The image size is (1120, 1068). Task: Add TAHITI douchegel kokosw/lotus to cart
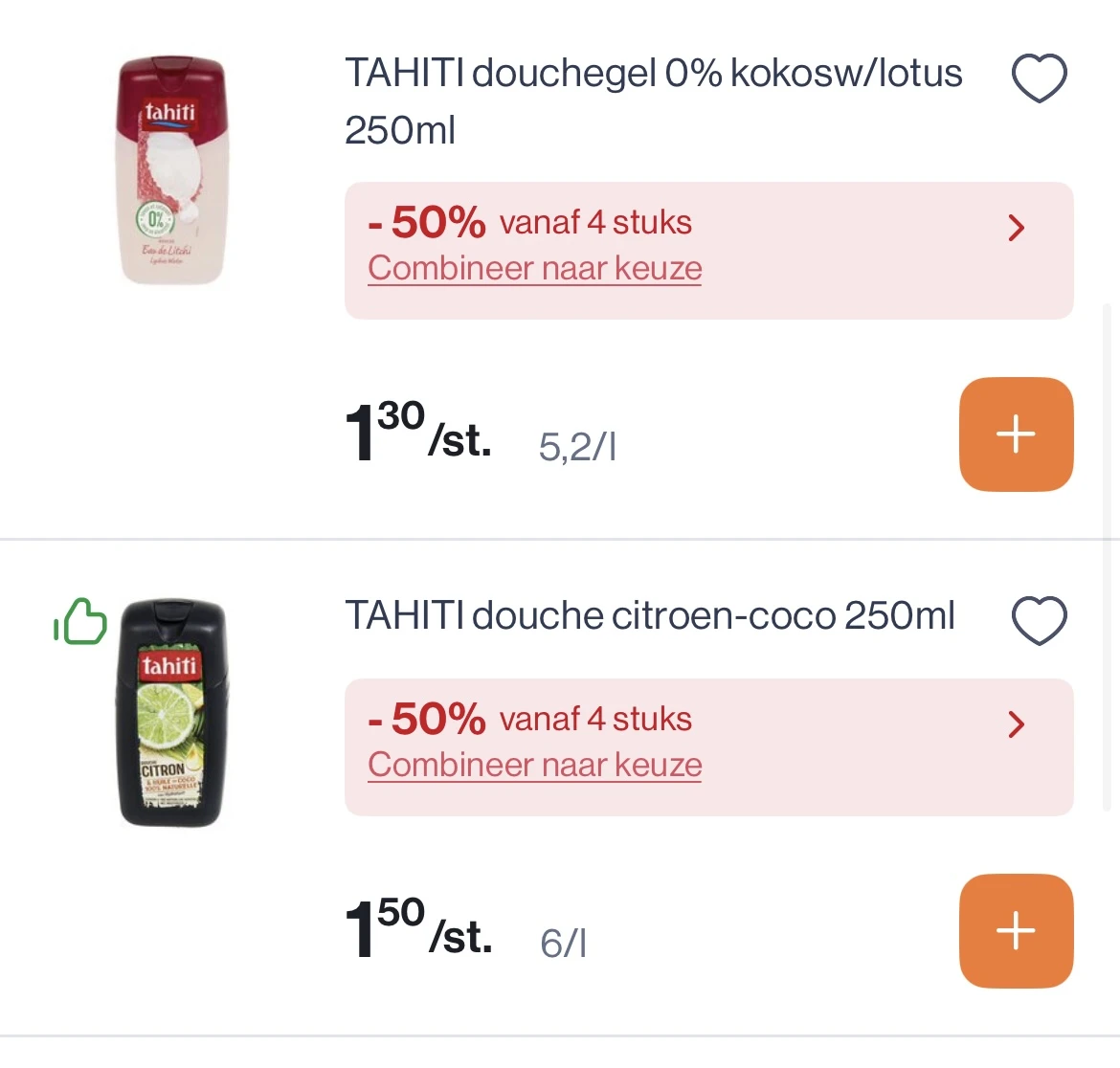(1016, 434)
